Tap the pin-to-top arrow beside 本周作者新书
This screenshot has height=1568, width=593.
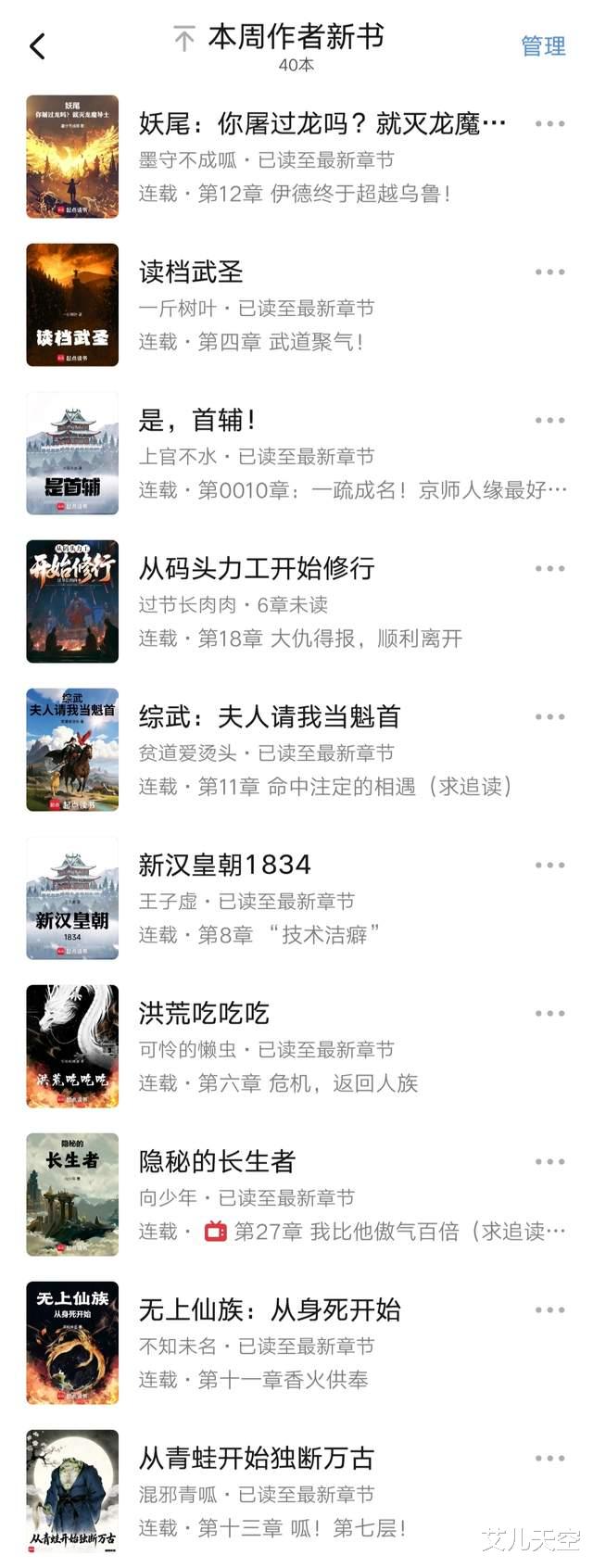click(184, 39)
